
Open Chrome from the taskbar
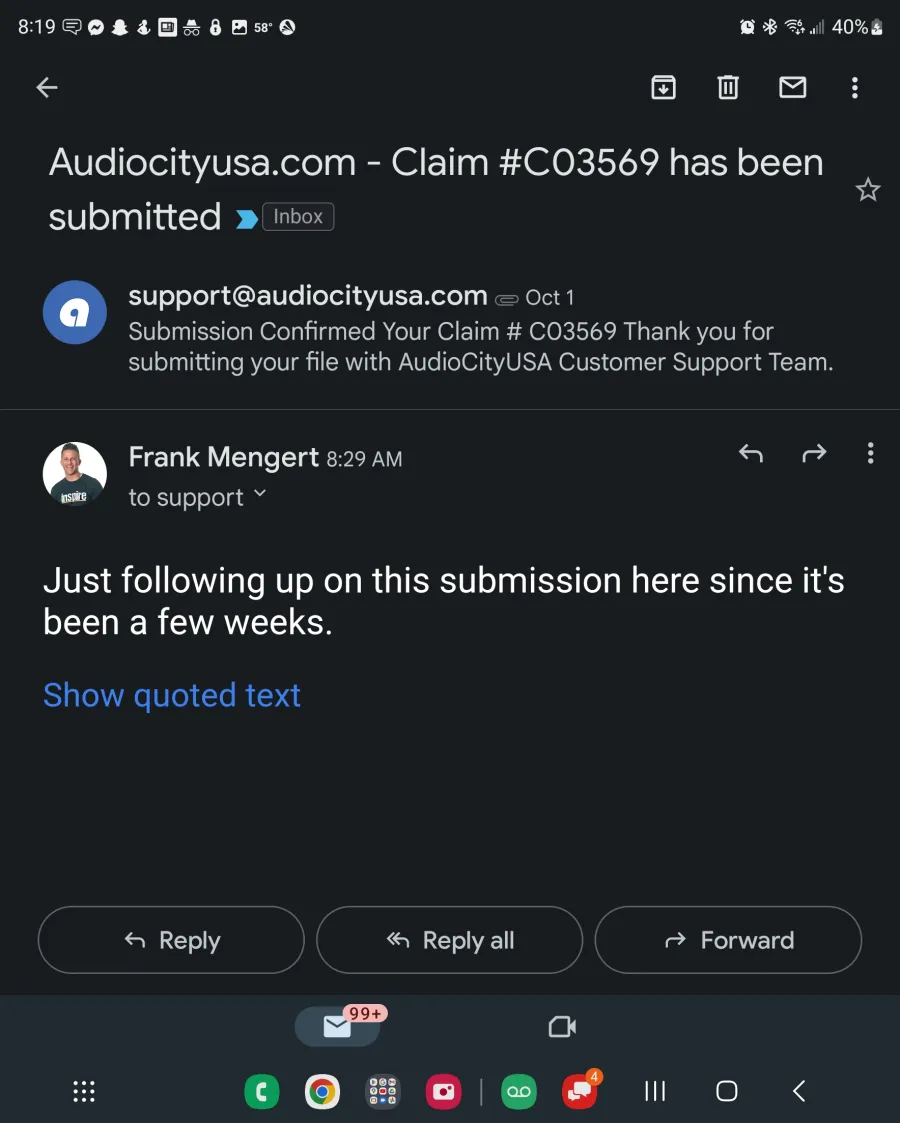tap(322, 1091)
